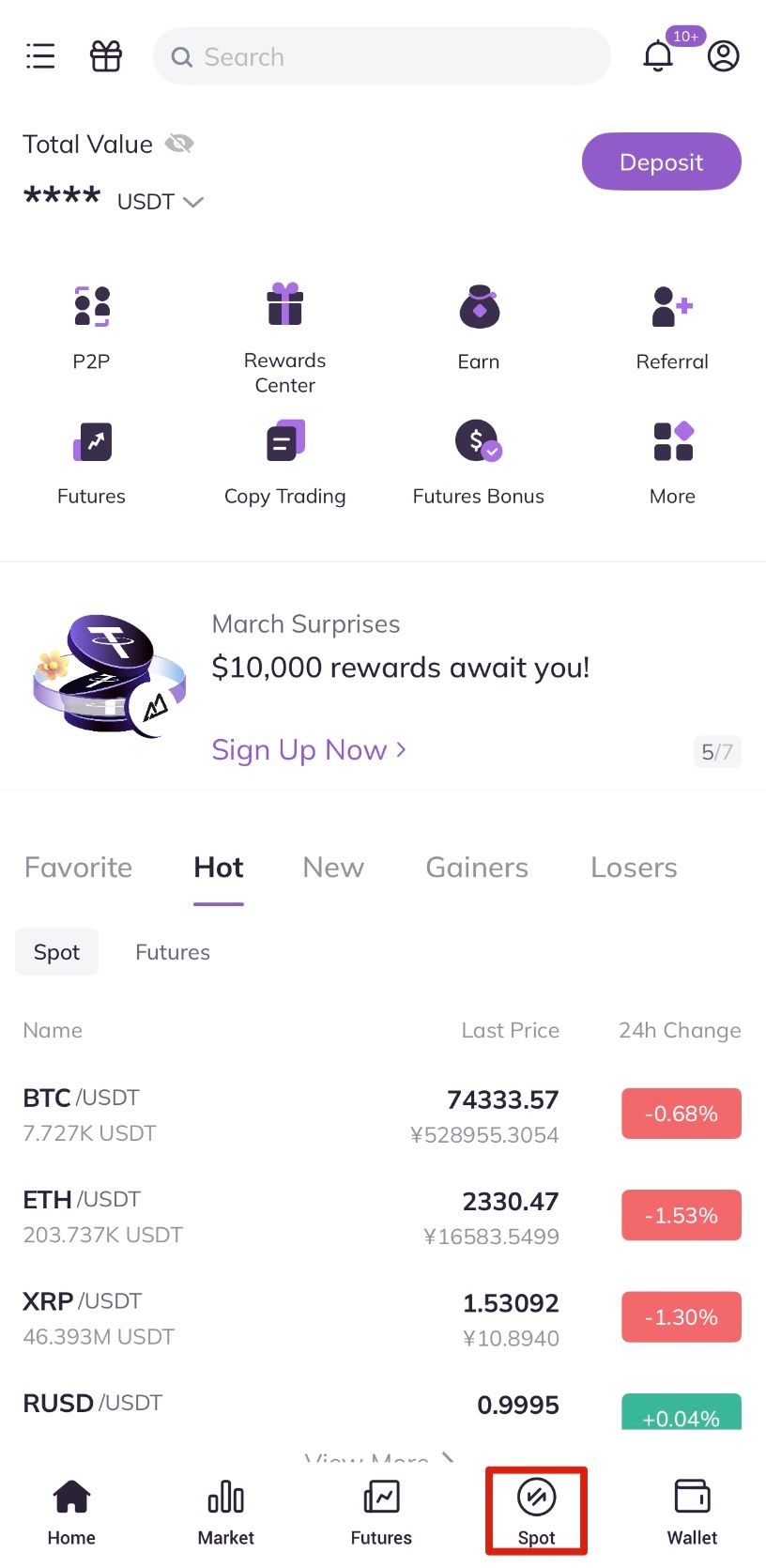Open the hamburger menu
This screenshot has width=766, height=1568.
coord(40,56)
